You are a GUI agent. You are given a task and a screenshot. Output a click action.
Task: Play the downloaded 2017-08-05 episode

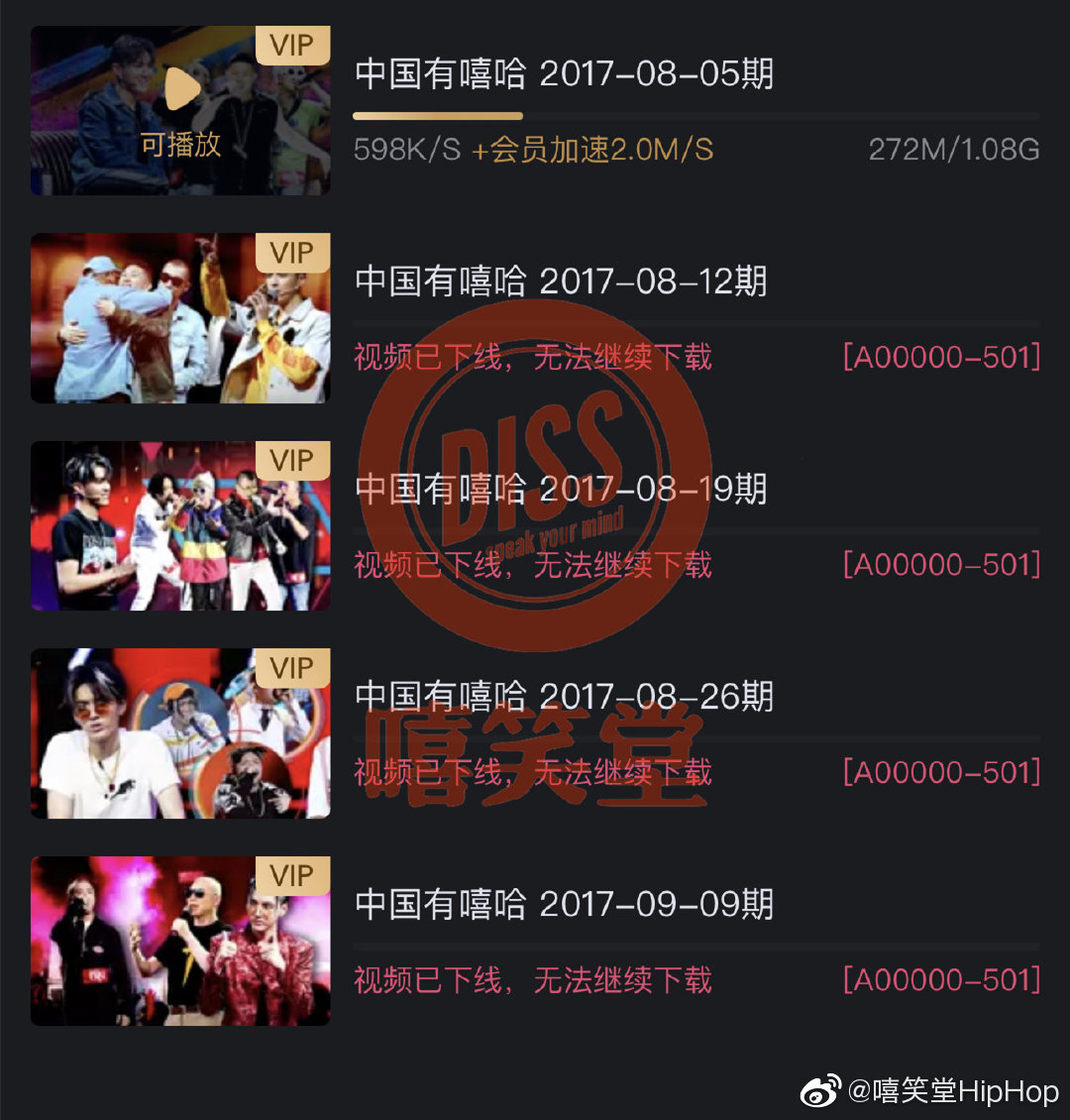point(181,91)
